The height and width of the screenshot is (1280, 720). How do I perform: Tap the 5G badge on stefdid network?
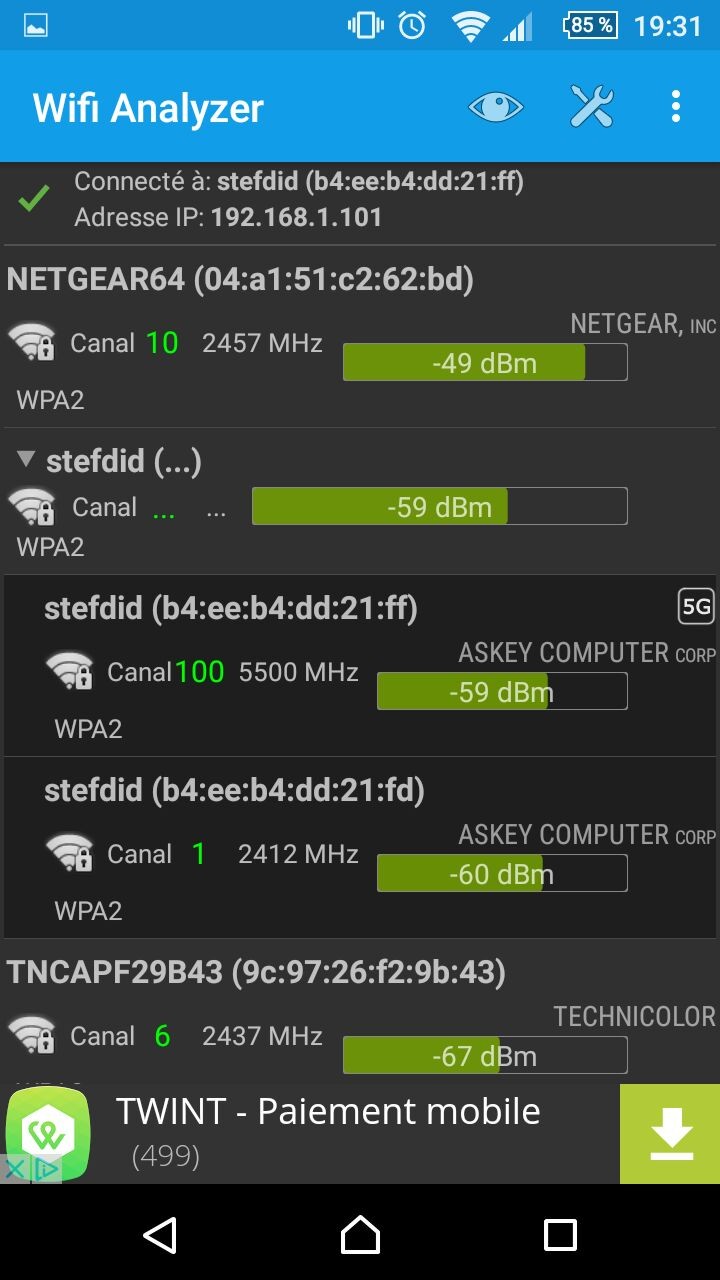(695, 607)
